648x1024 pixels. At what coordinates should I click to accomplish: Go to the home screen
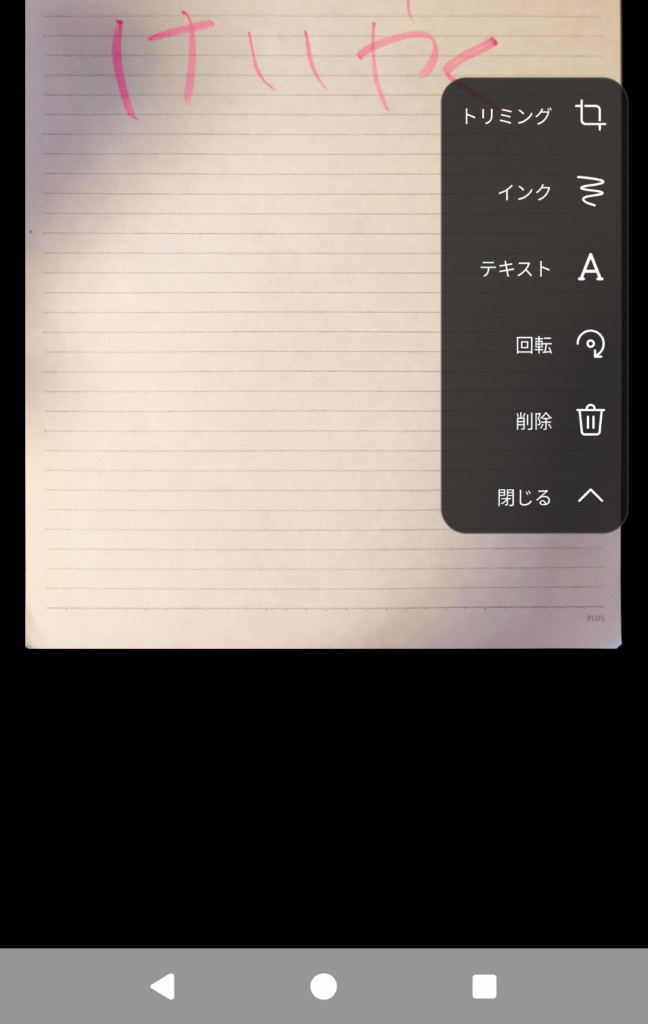click(x=324, y=986)
